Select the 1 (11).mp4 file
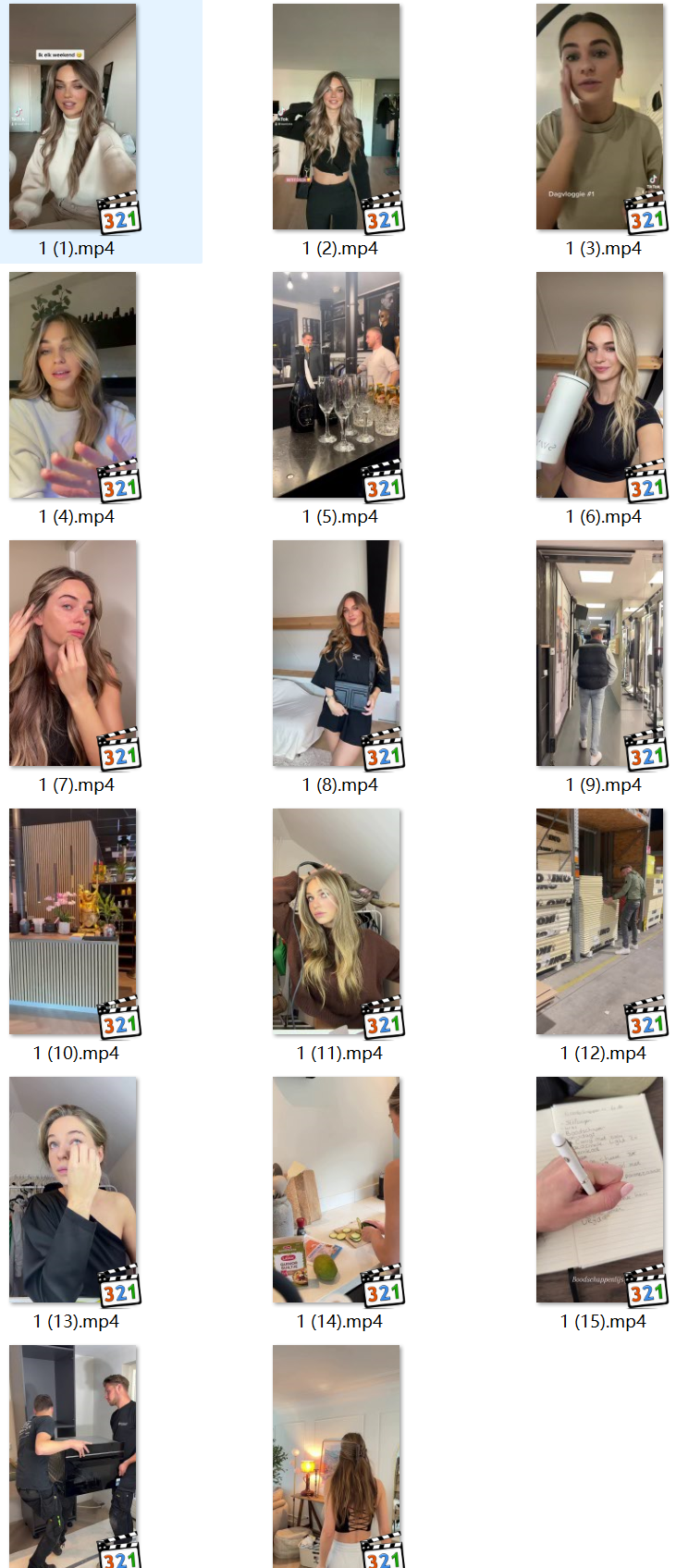Screen dimensions: 676x1568 tap(337, 922)
